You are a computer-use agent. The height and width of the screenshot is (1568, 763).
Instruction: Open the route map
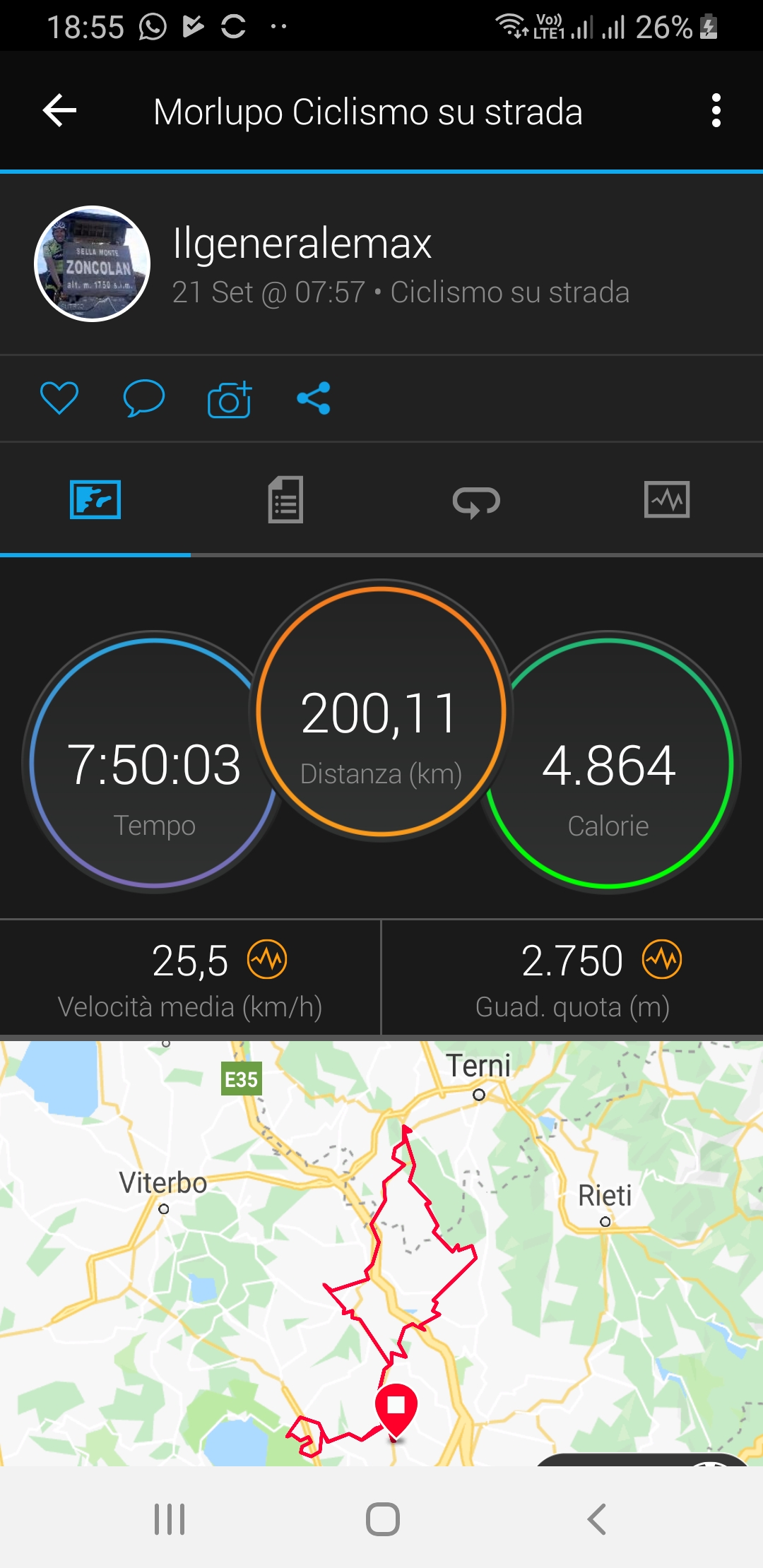tap(381, 1250)
